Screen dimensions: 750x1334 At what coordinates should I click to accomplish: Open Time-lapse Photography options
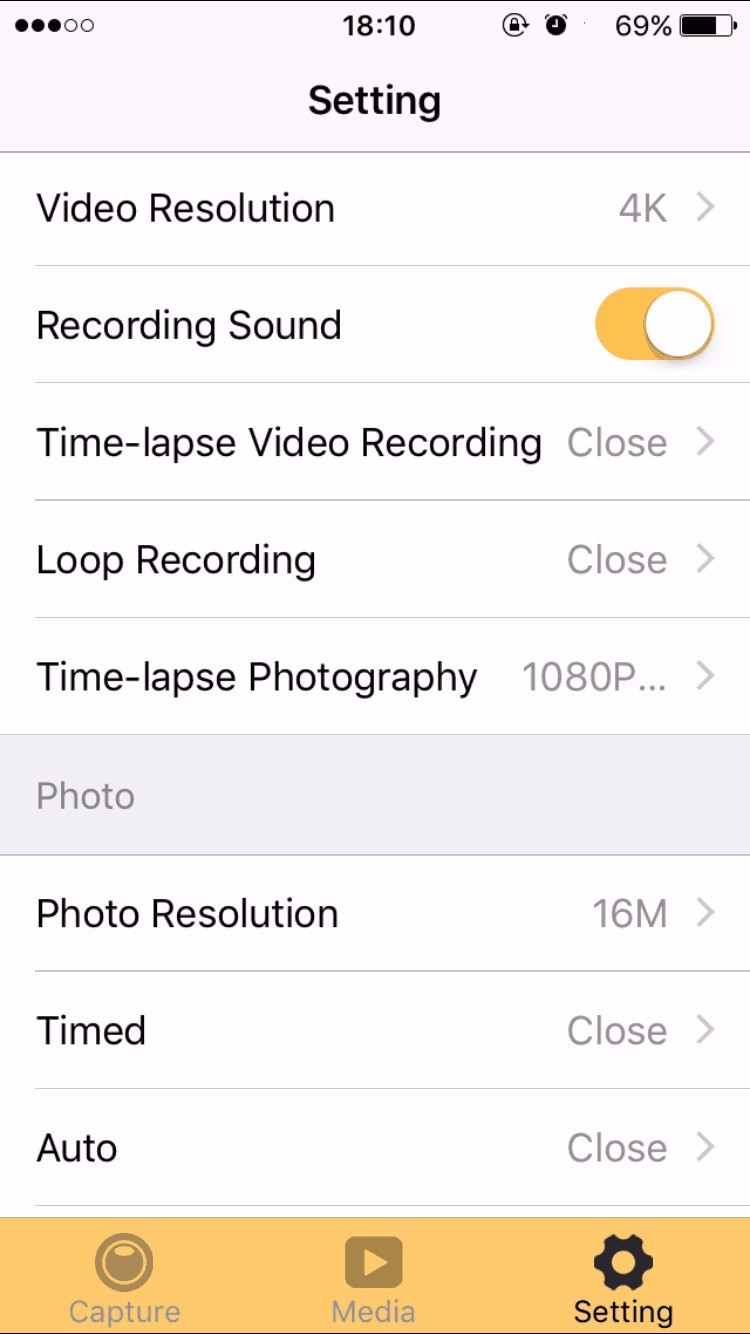[375, 677]
